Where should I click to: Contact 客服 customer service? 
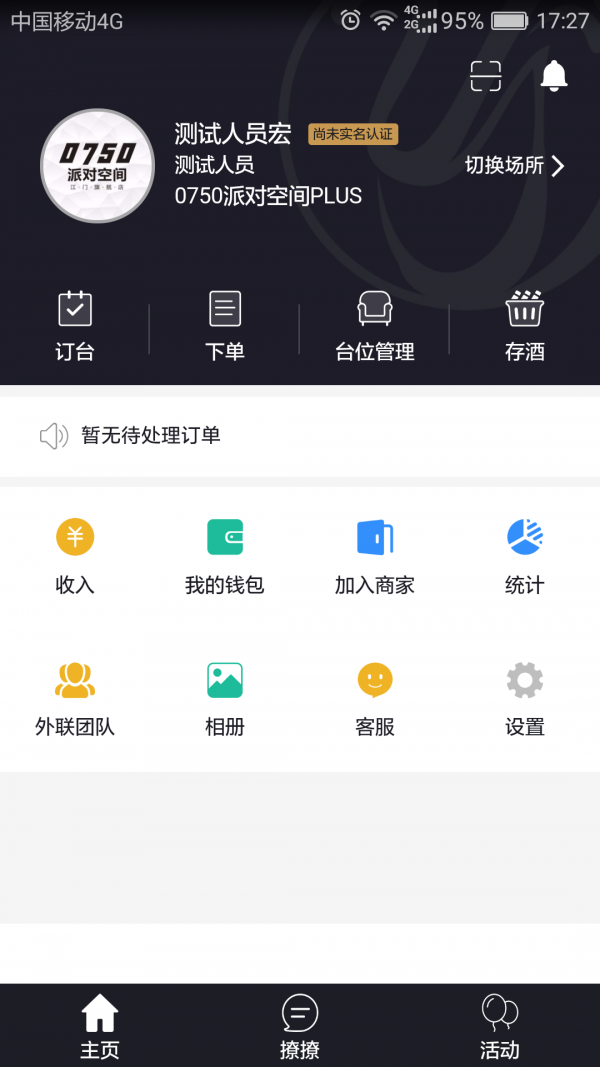point(375,698)
